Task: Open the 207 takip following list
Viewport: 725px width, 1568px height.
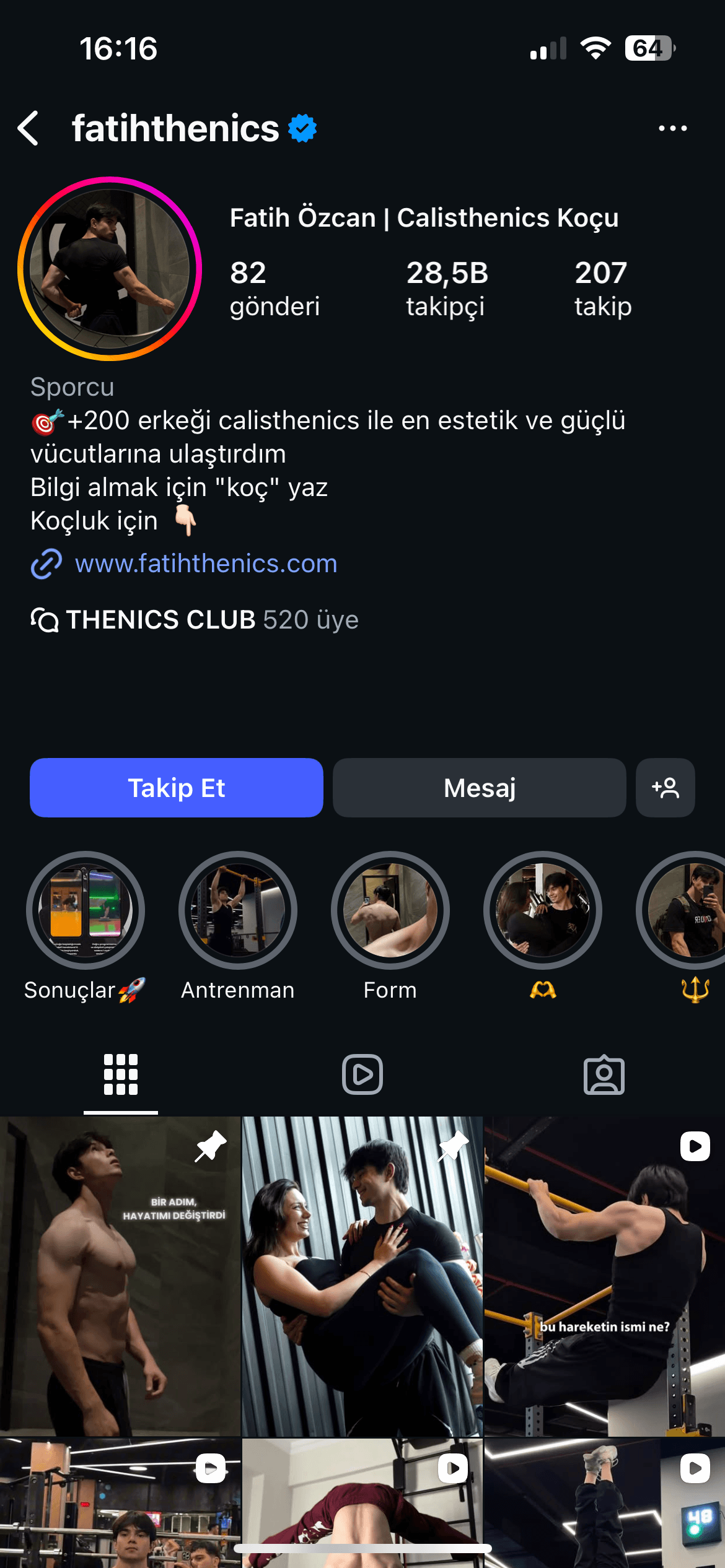Action: click(602, 288)
